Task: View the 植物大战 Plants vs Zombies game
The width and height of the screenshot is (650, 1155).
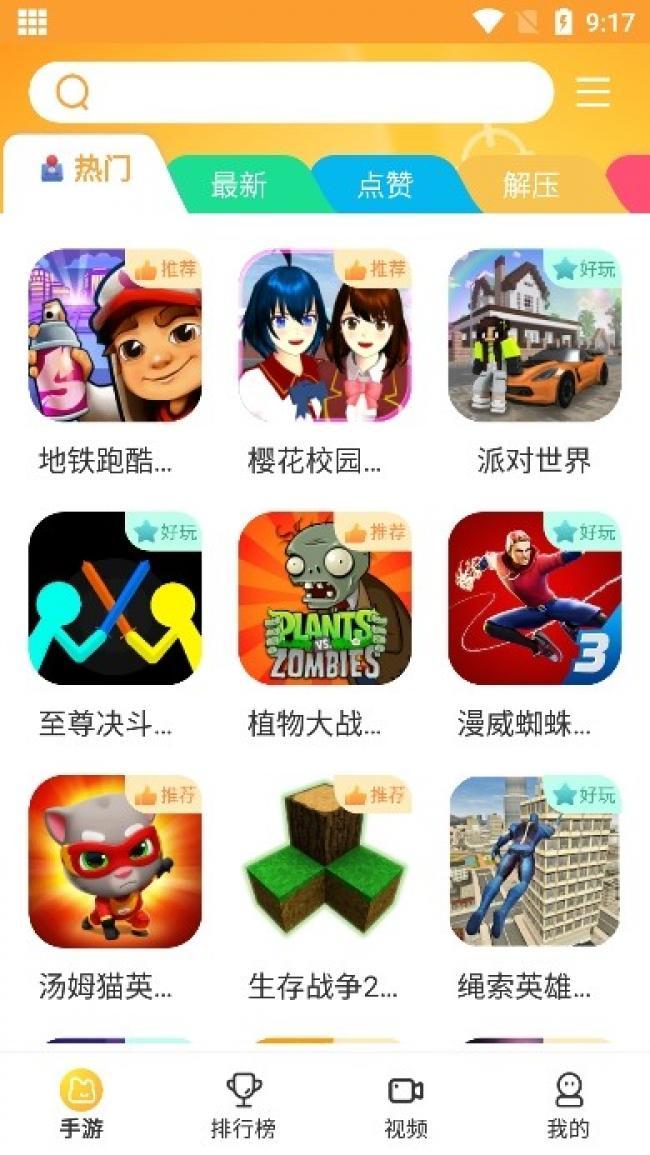Action: pos(325,599)
